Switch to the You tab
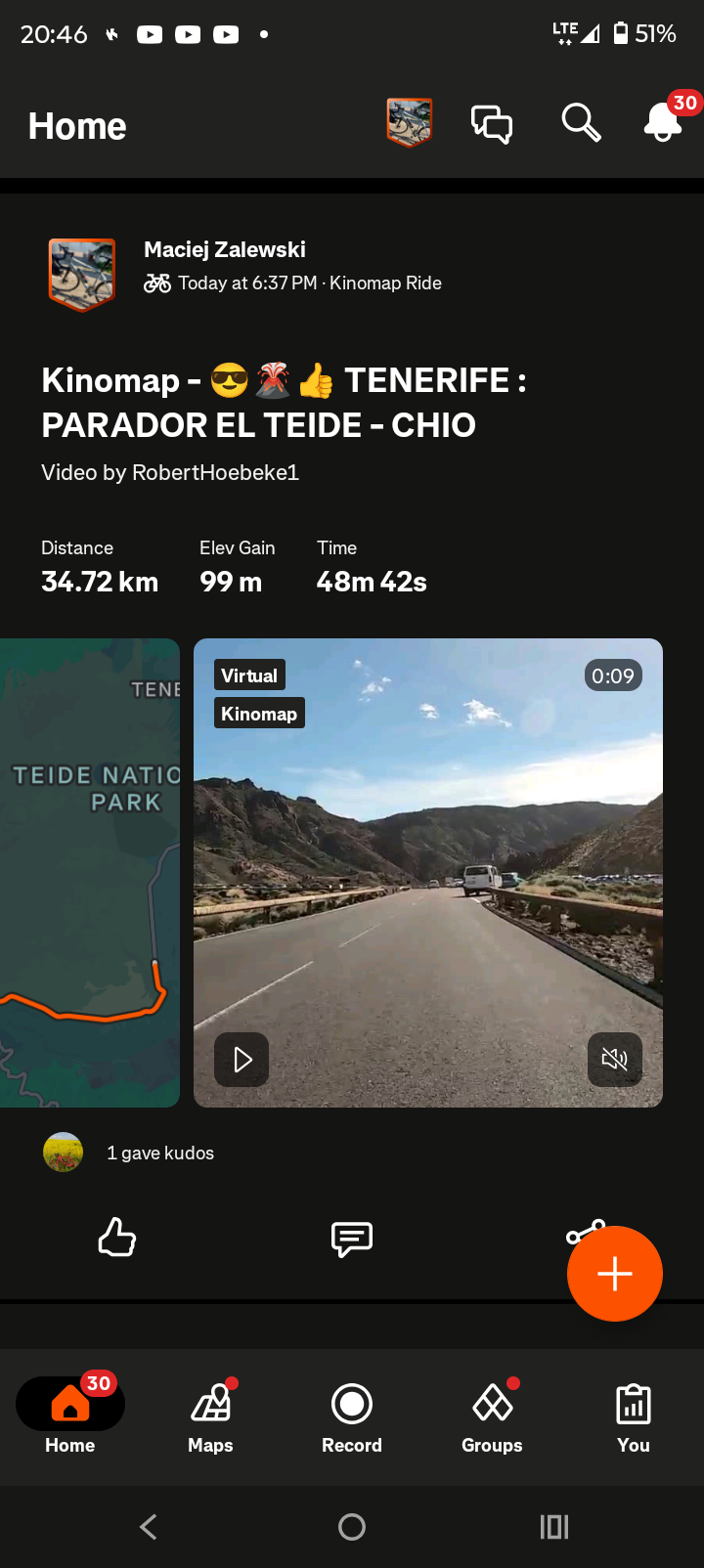 (634, 1417)
